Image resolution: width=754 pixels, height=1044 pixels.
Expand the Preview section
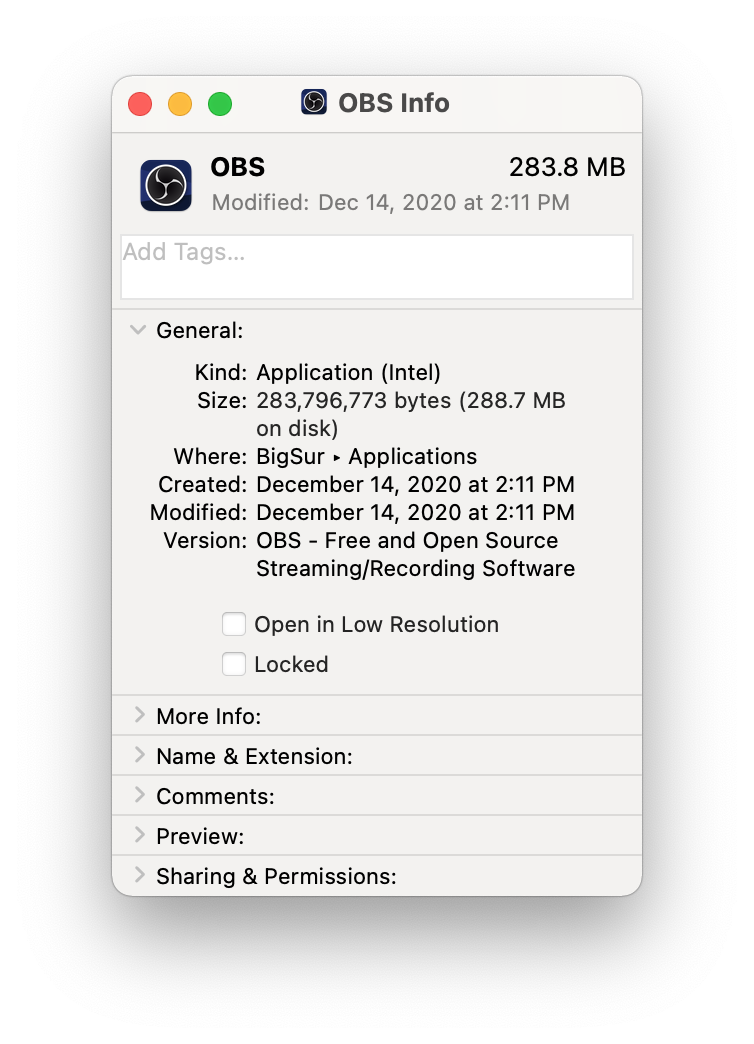coord(140,836)
